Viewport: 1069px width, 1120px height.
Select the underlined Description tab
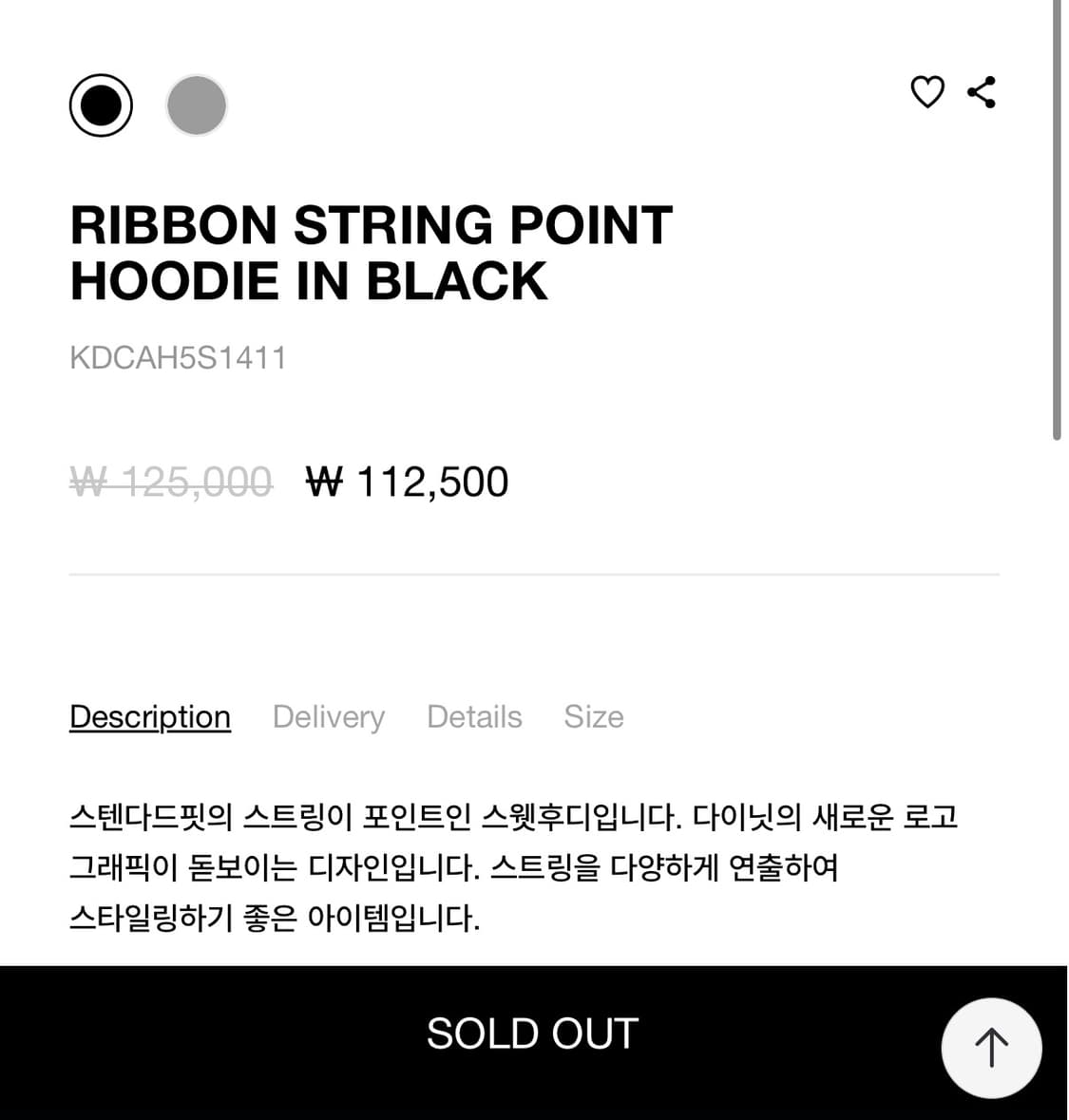click(149, 716)
